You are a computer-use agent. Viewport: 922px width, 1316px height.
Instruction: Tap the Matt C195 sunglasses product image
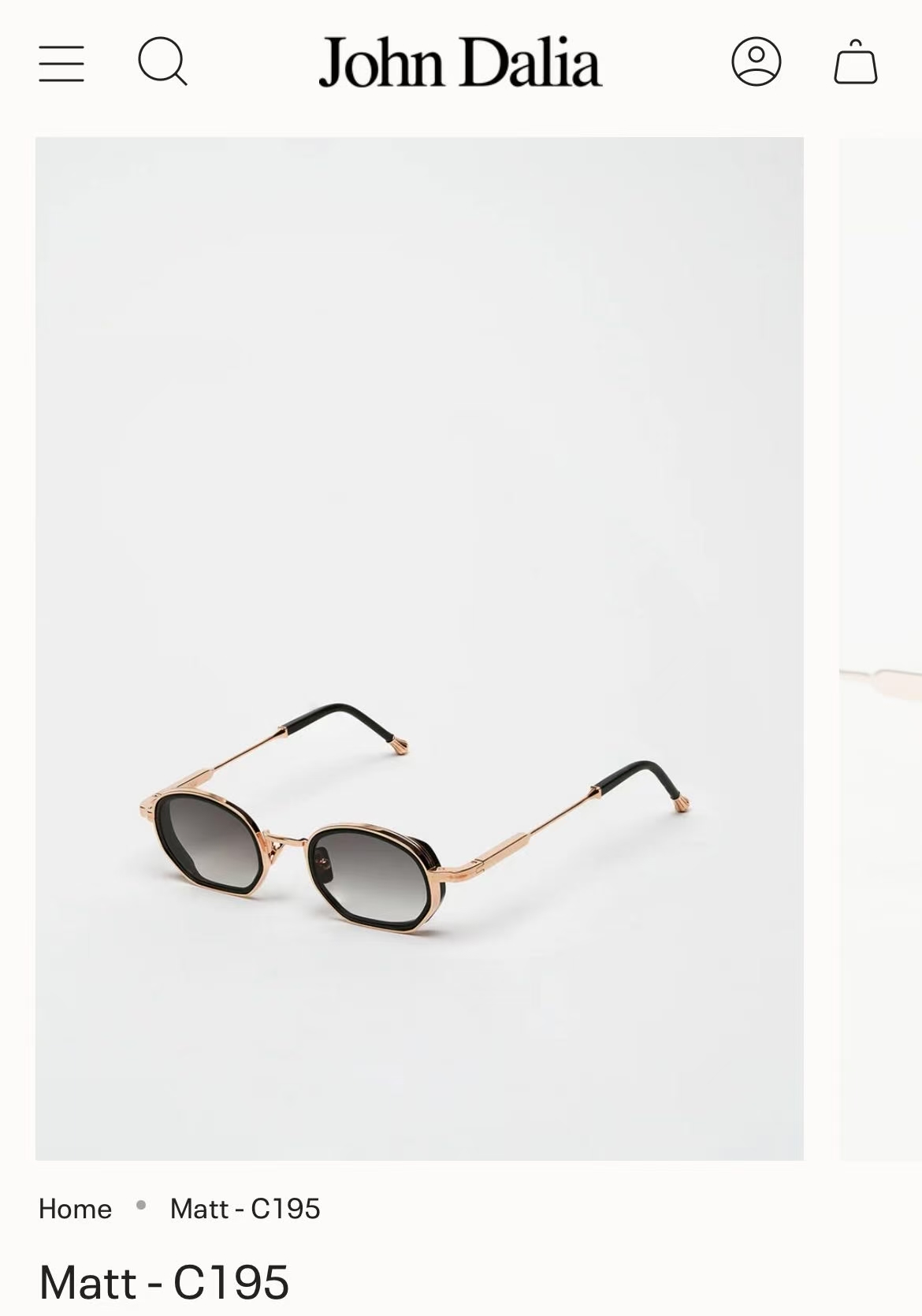coord(419,649)
